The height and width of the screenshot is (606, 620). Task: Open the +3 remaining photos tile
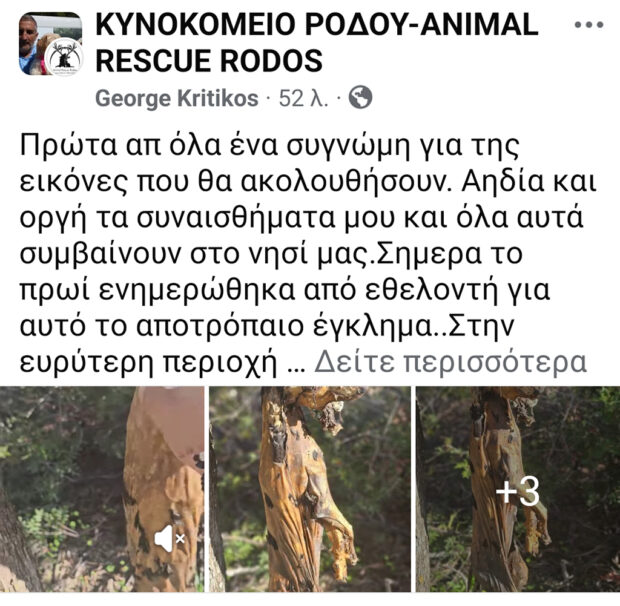click(x=516, y=489)
